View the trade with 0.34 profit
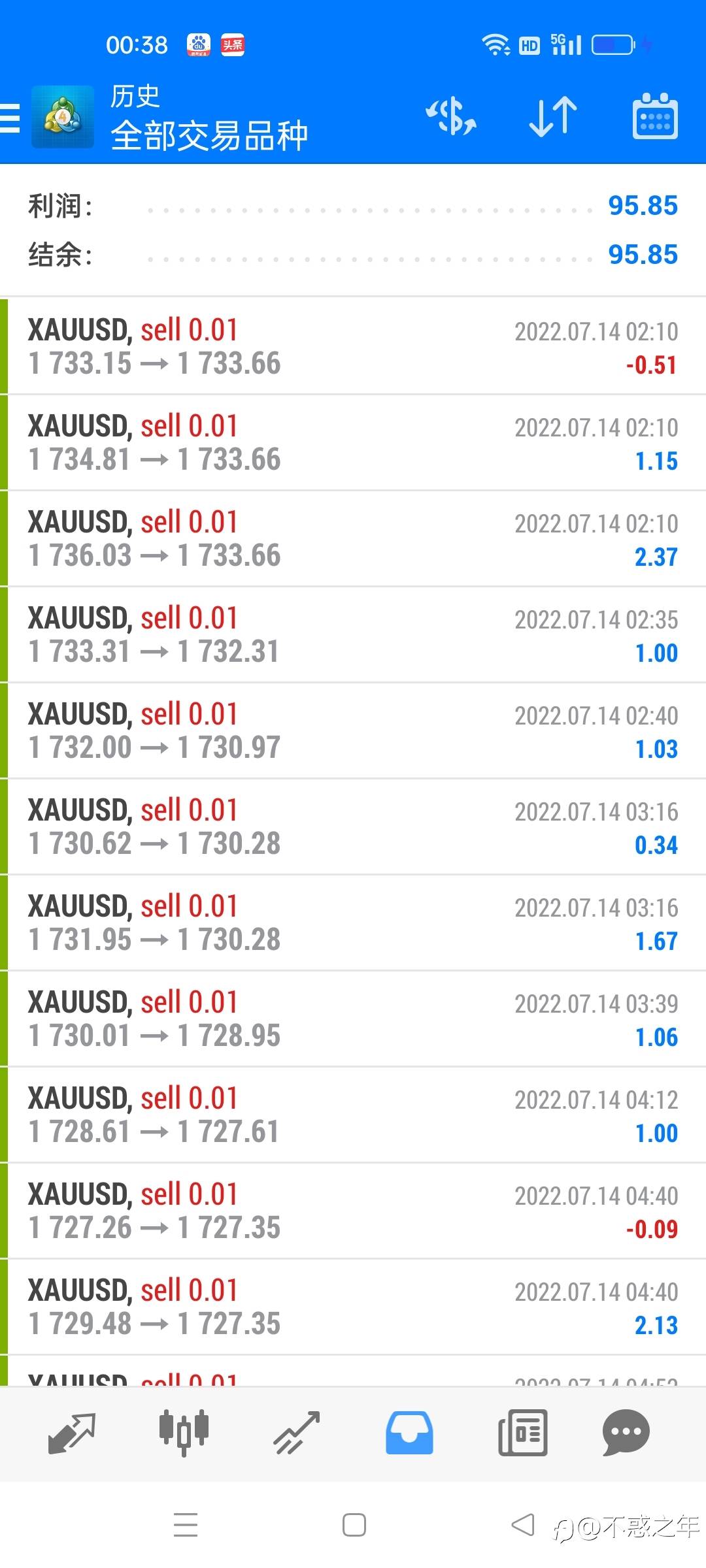This screenshot has width=706, height=1568. pos(353,826)
